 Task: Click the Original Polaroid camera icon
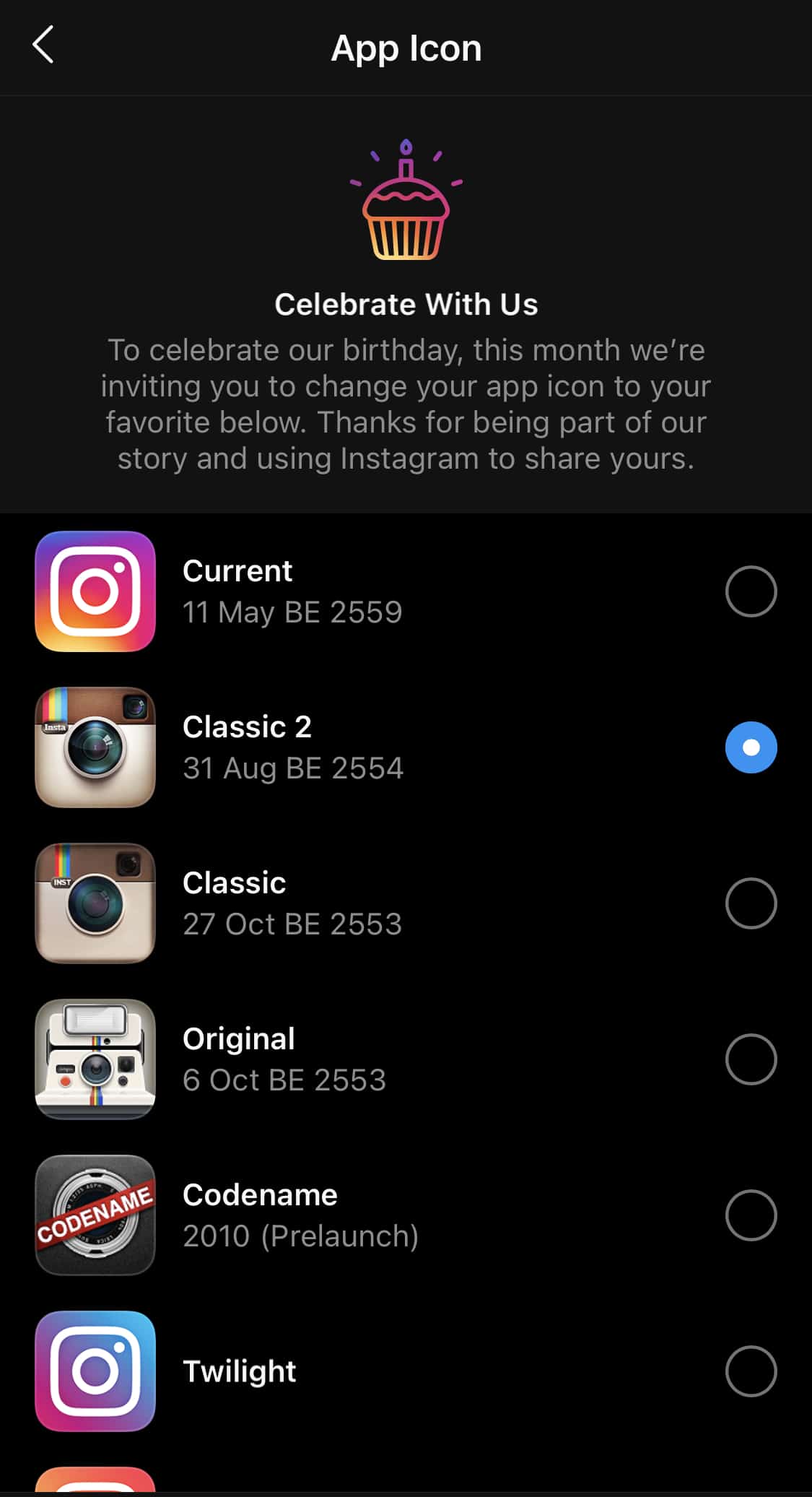[x=95, y=1059]
